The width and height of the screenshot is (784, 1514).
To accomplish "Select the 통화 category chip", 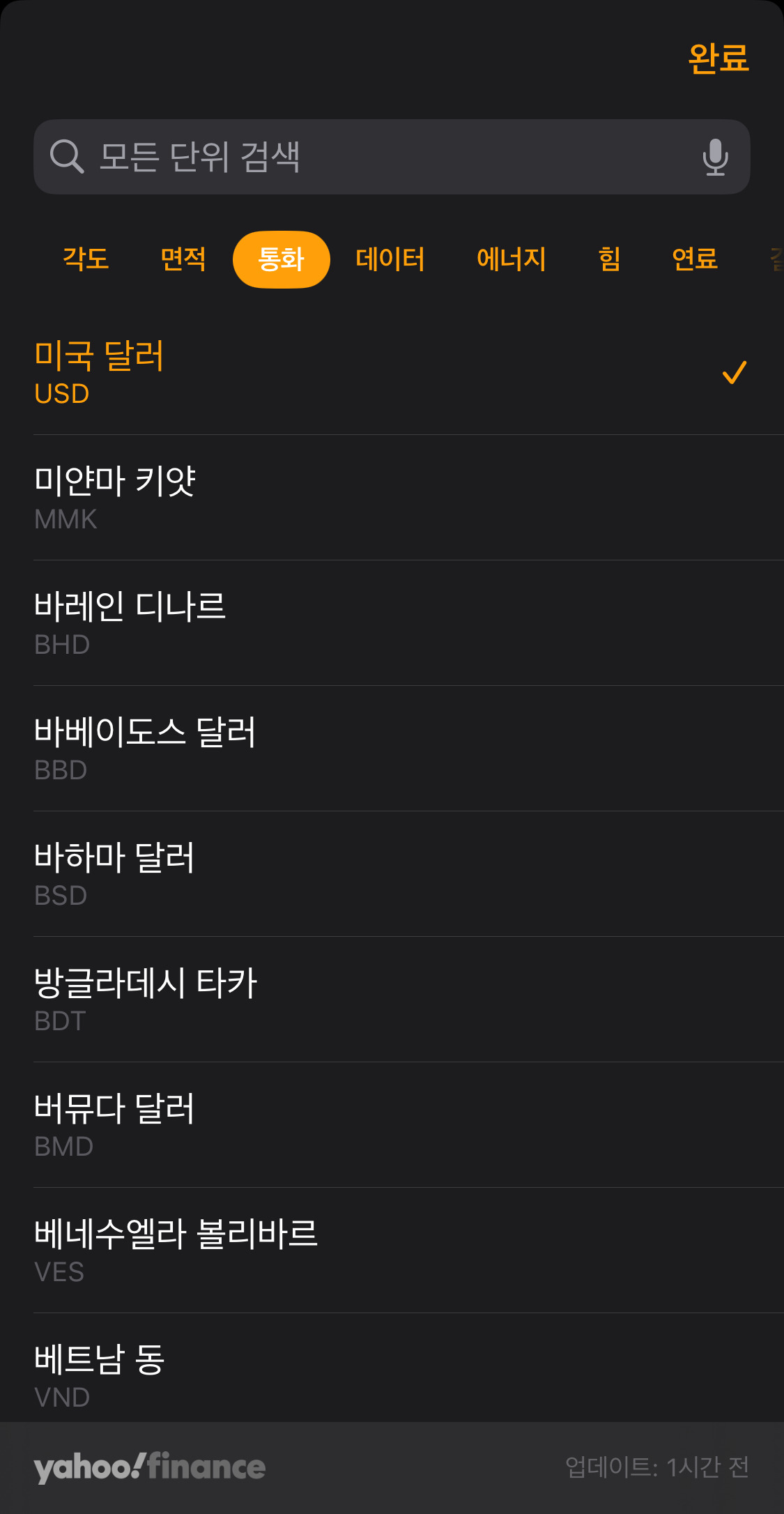I will [281, 259].
